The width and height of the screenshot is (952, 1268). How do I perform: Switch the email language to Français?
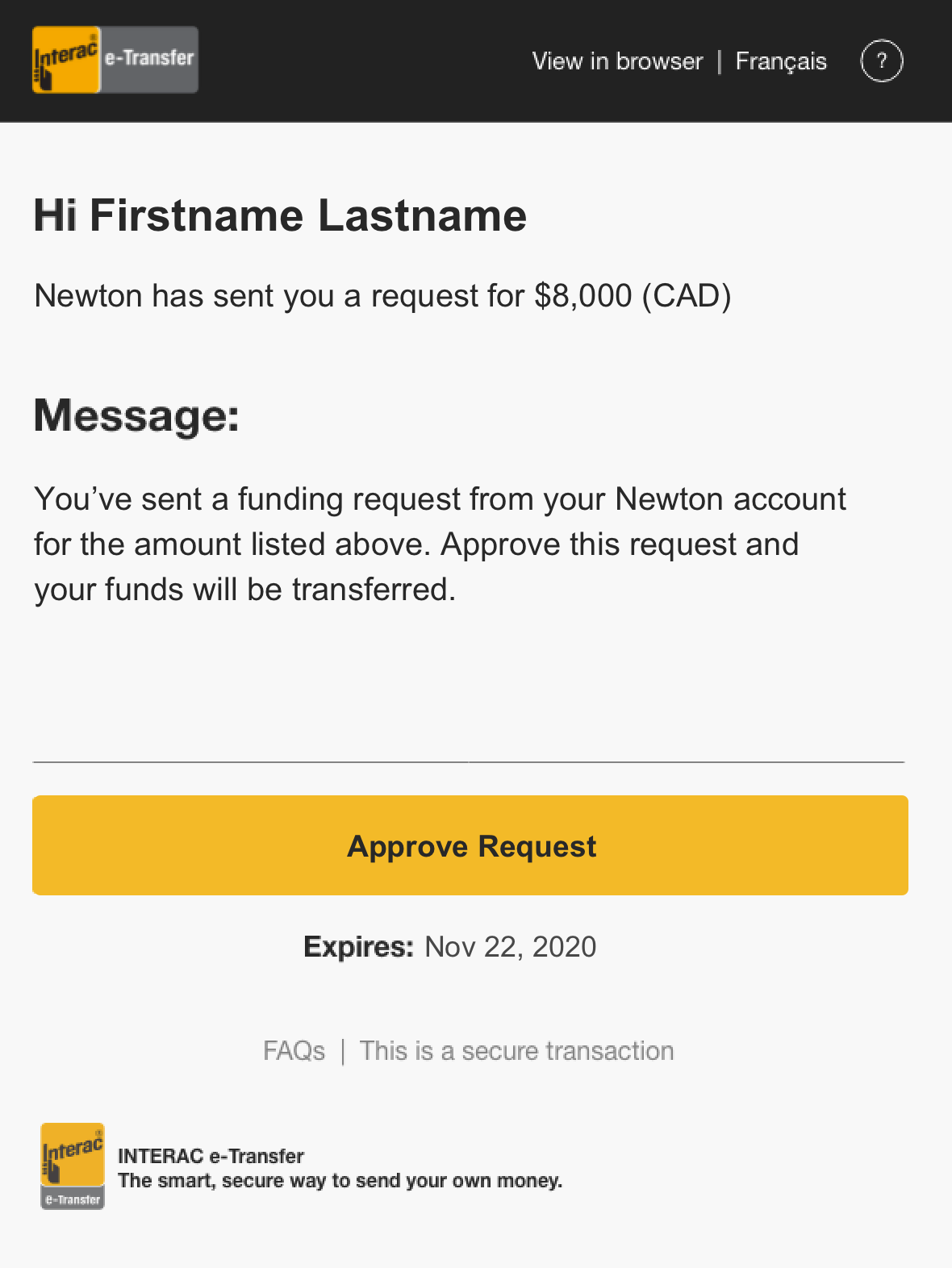pyautogui.click(x=780, y=61)
